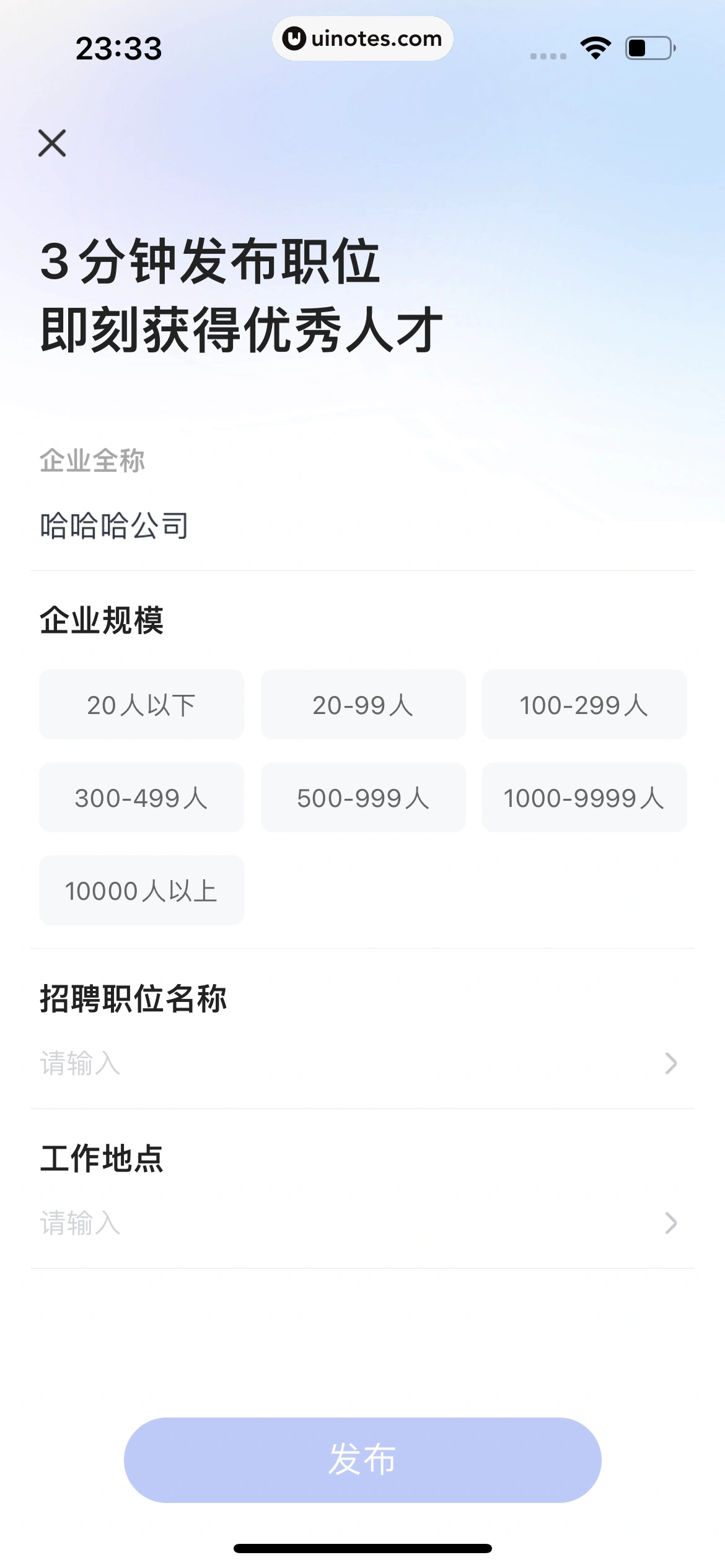
Task: Tap the 1000-9999人 size chip
Action: (584, 798)
